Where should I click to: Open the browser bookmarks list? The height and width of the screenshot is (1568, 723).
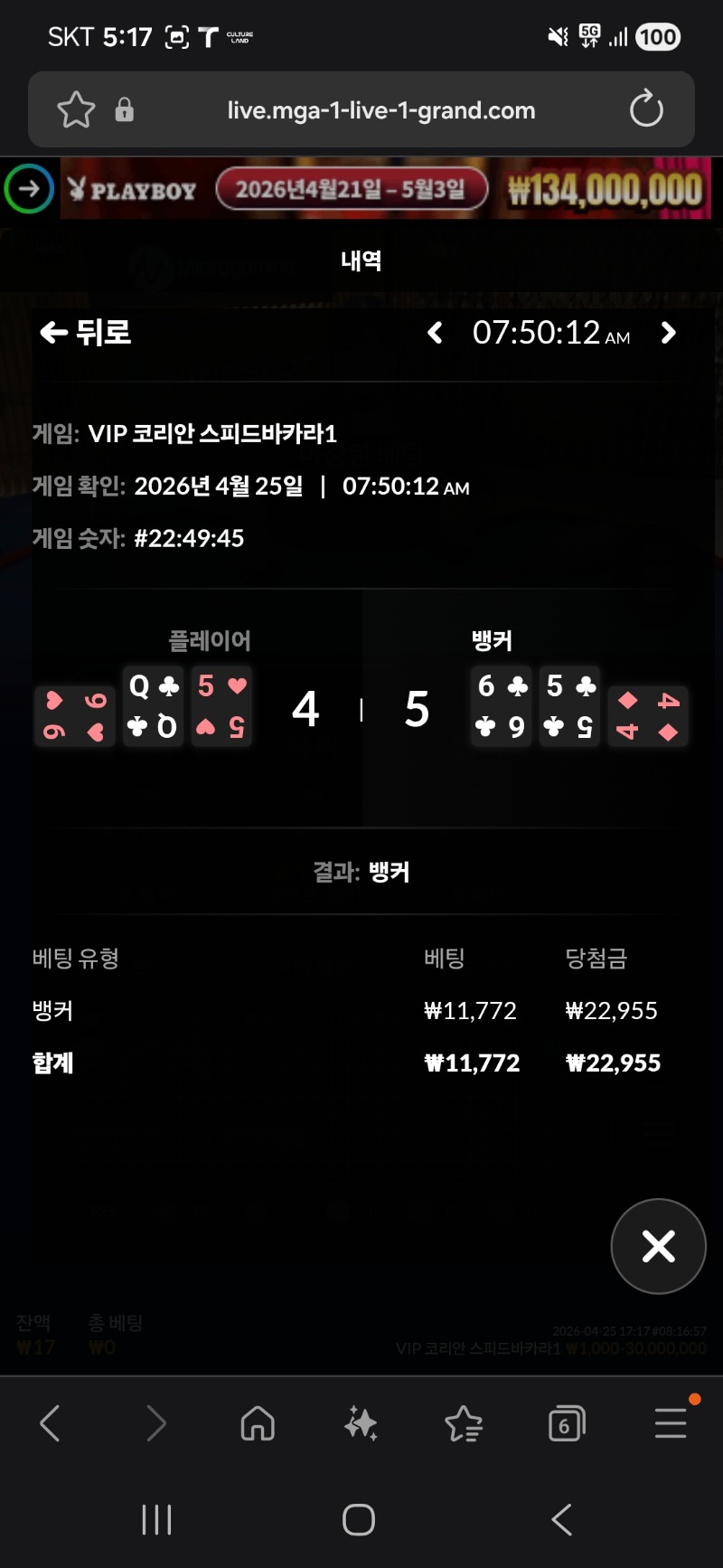pos(464,1423)
